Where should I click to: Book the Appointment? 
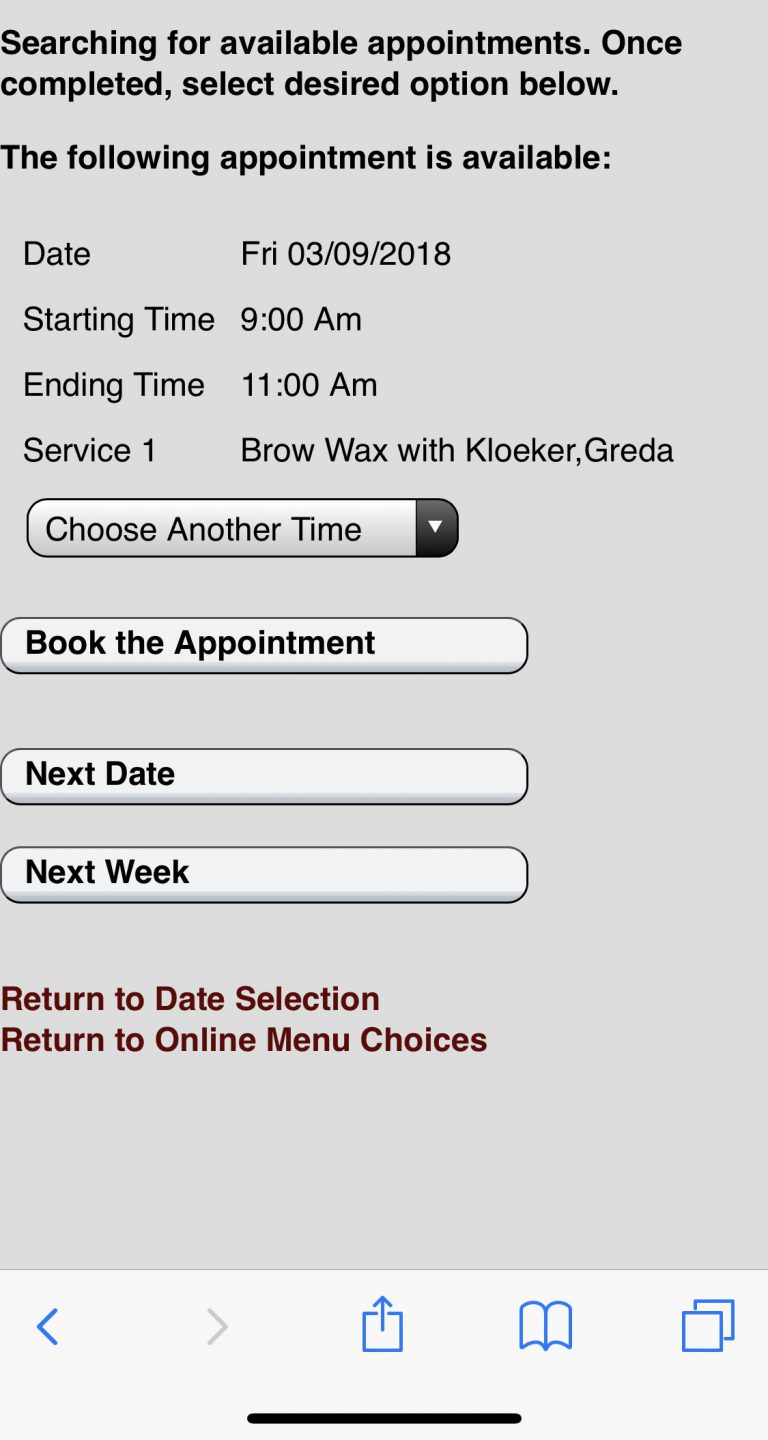[x=264, y=645]
